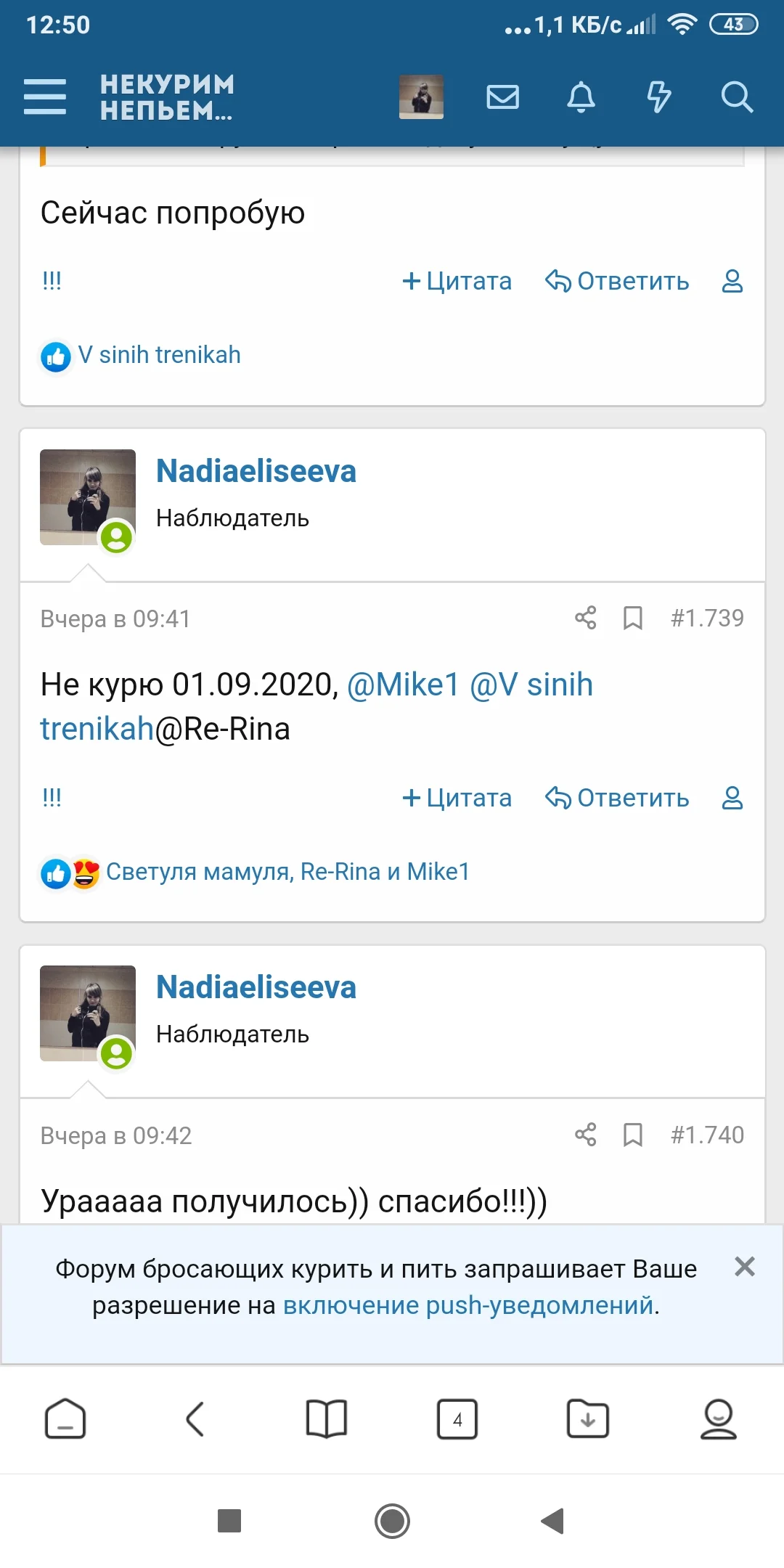
Task: Open permalink #1.739
Action: coord(707,618)
